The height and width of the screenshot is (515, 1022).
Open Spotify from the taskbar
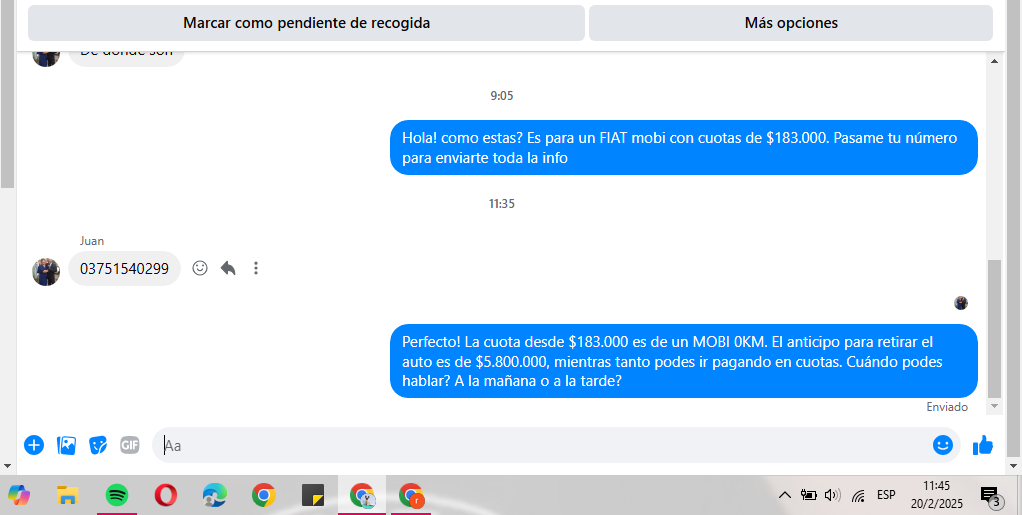coord(117,495)
